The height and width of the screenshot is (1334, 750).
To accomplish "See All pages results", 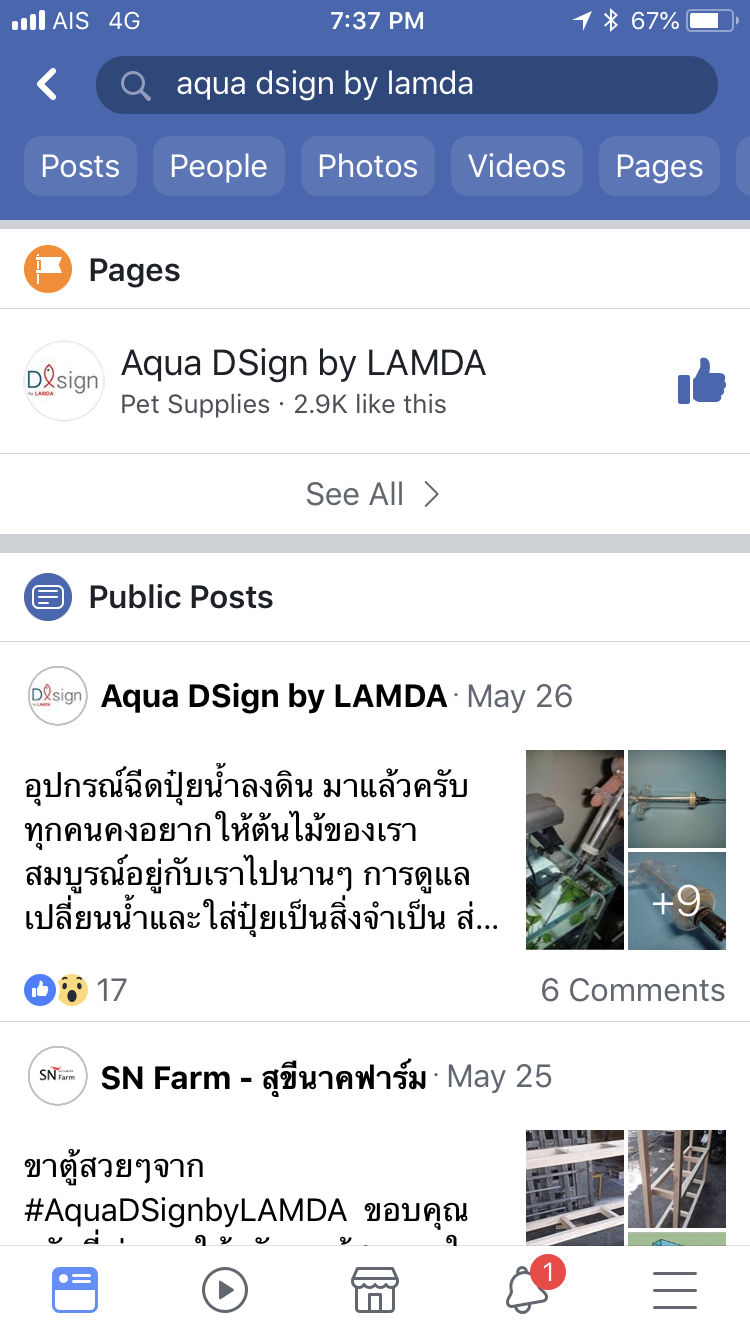I will coord(375,494).
